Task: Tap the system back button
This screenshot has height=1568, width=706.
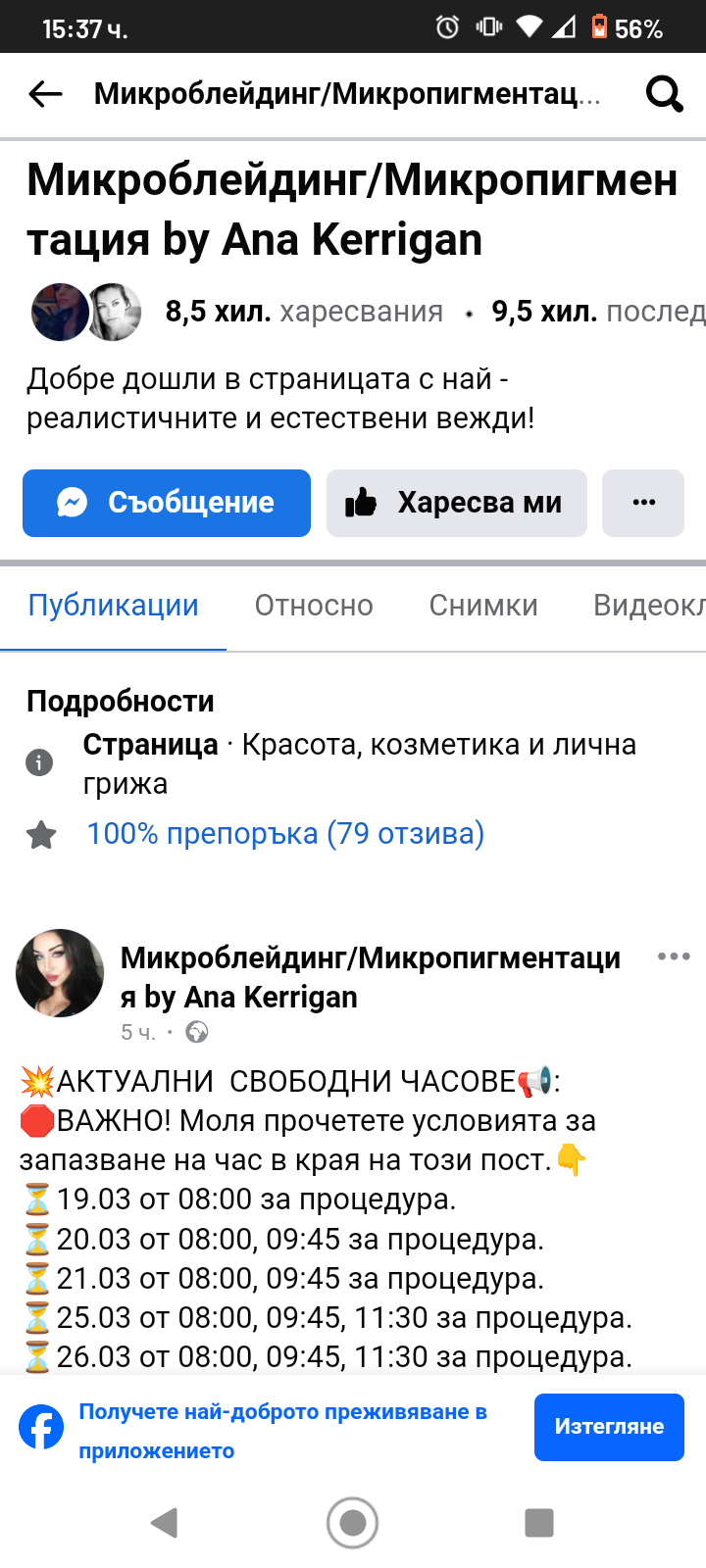Action: [x=164, y=1523]
